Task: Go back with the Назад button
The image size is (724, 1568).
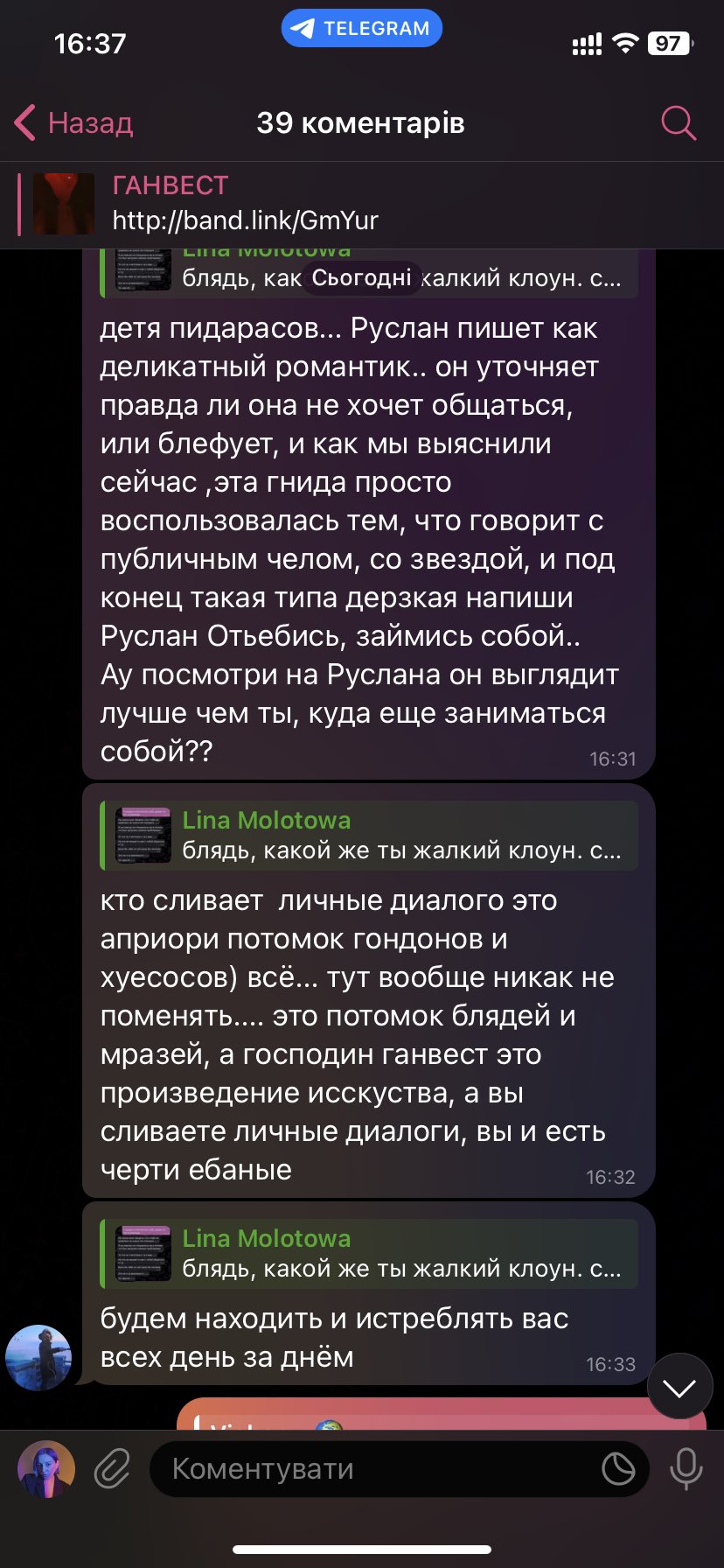Action: tap(73, 123)
